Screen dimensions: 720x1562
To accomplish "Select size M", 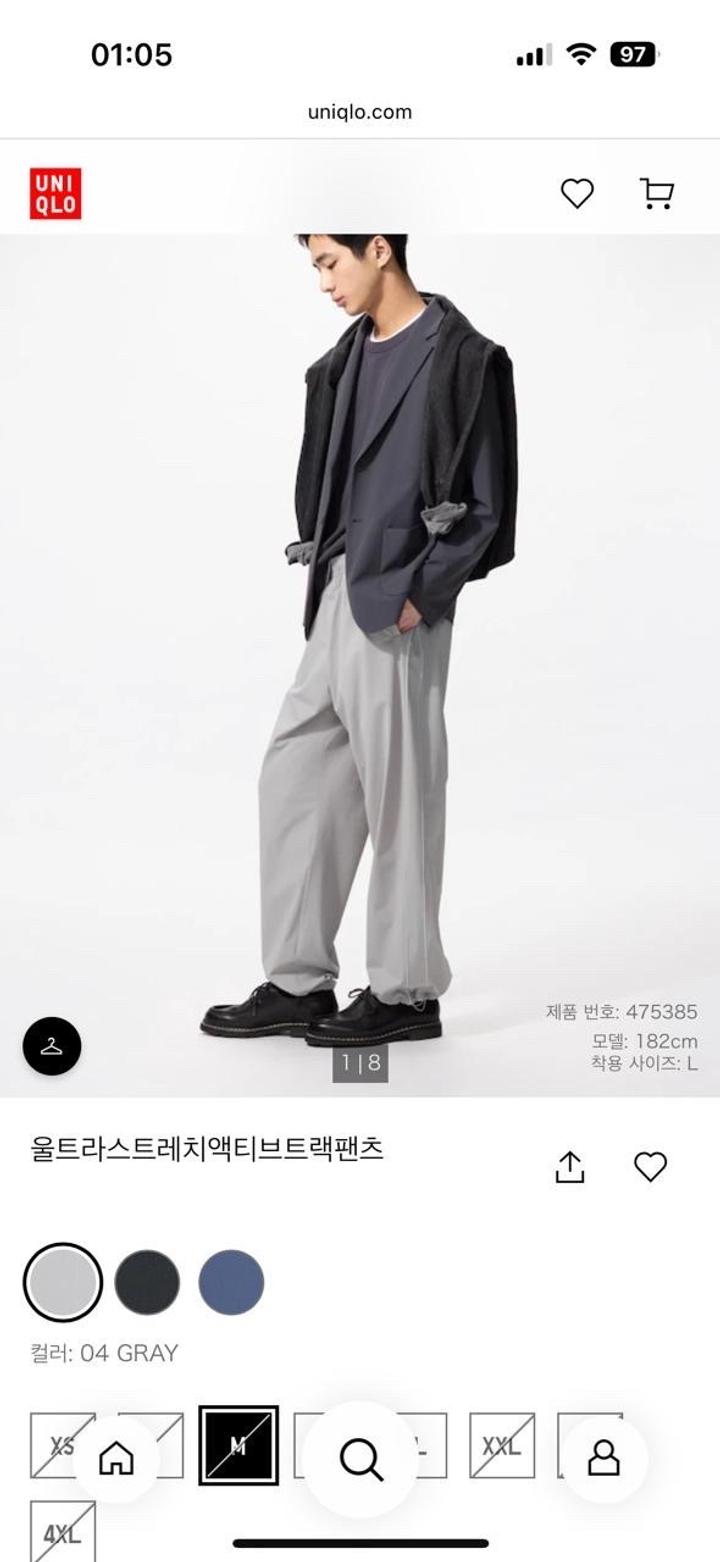I will point(238,1445).
